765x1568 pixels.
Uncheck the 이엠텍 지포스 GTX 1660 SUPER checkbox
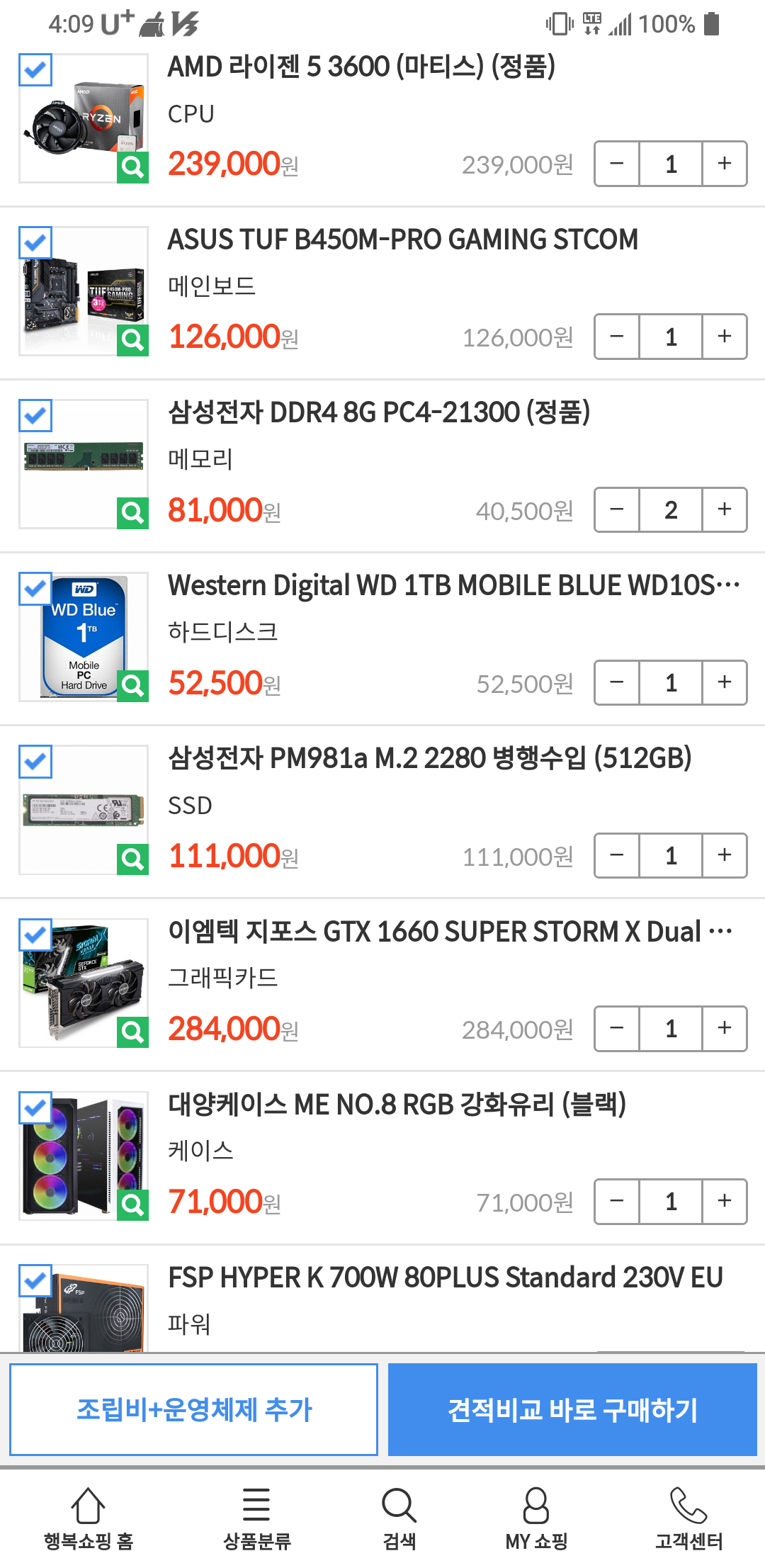tap(35, 935)
